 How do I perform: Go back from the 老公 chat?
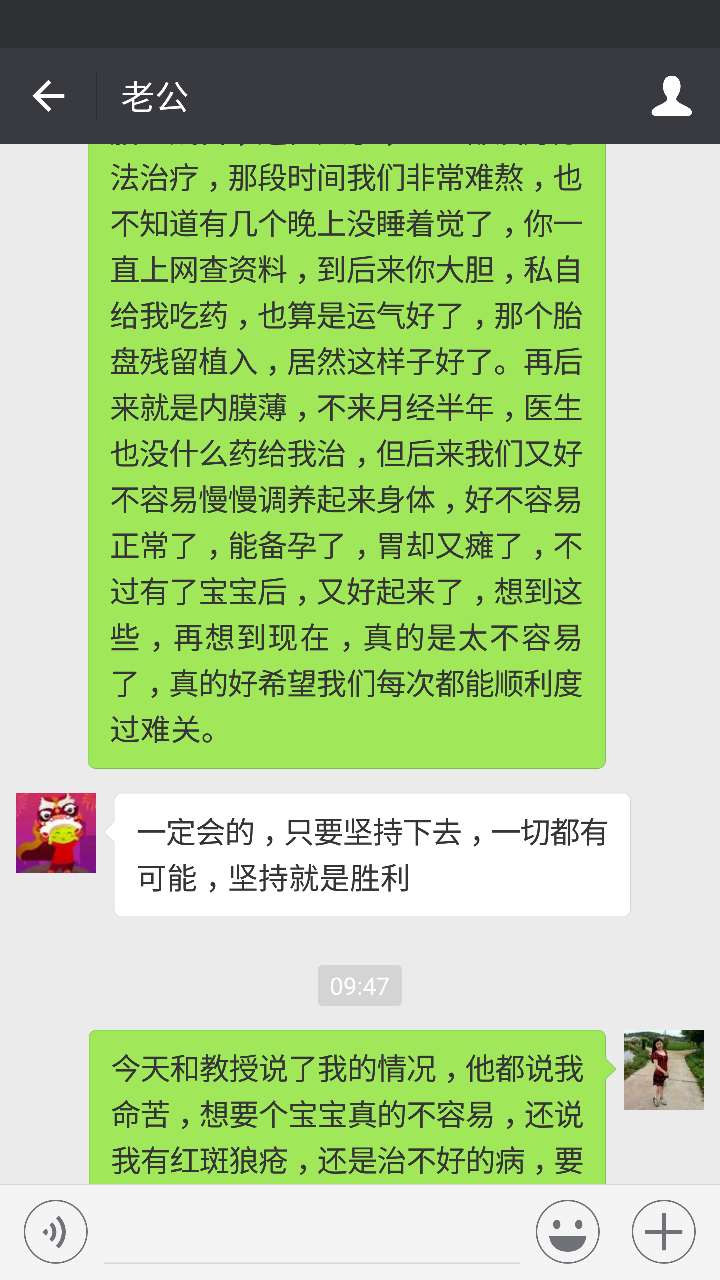(x=48, y=96)
